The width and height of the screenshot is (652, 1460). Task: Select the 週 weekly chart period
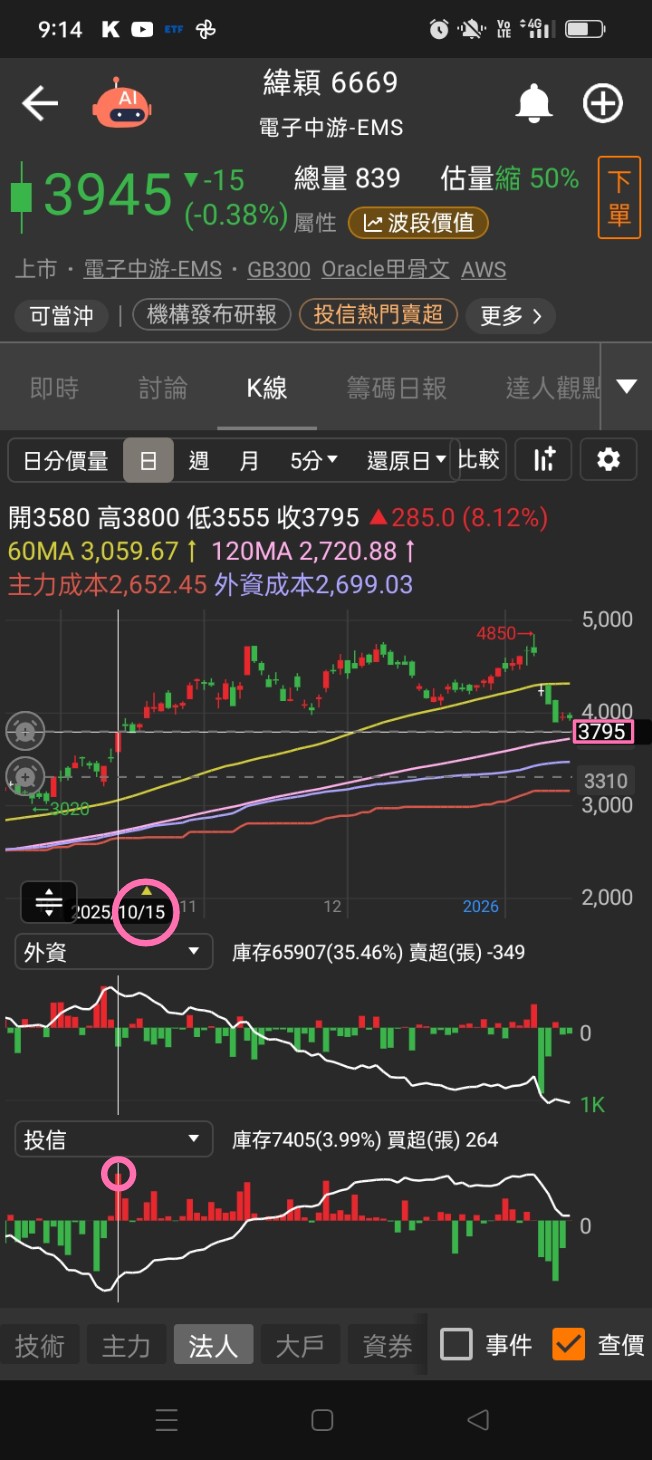tap(199, 460)
